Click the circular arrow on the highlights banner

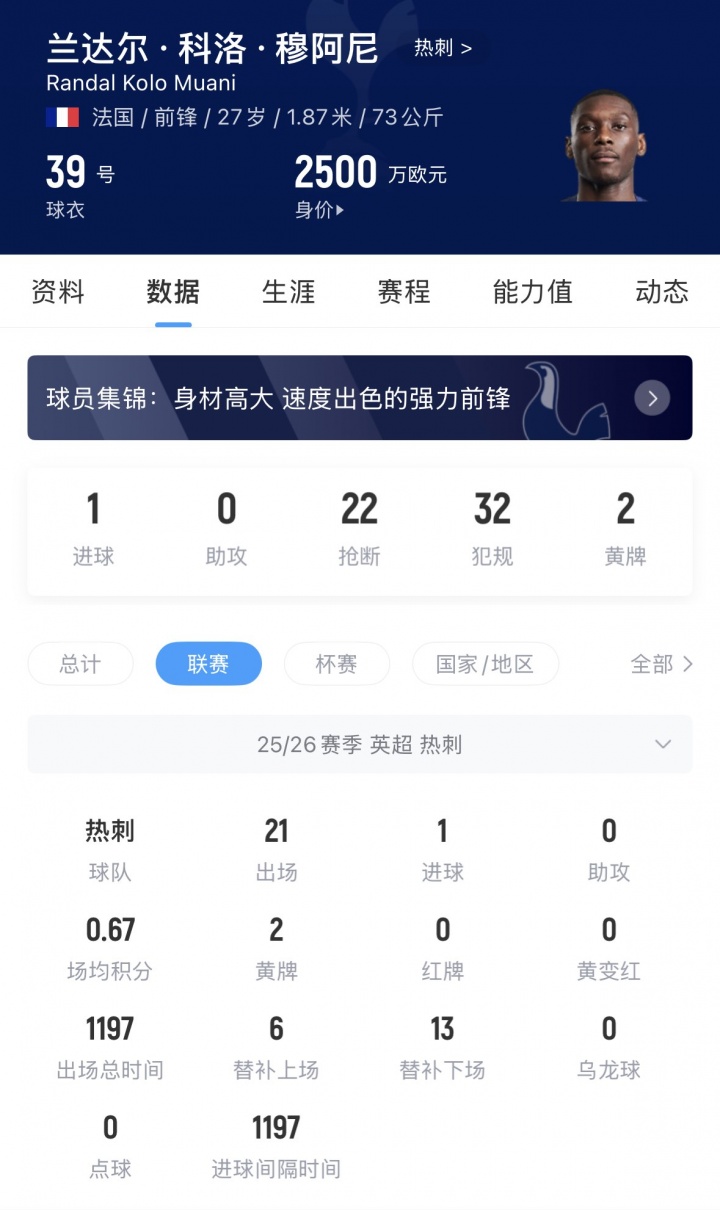(x=652, y=398)
